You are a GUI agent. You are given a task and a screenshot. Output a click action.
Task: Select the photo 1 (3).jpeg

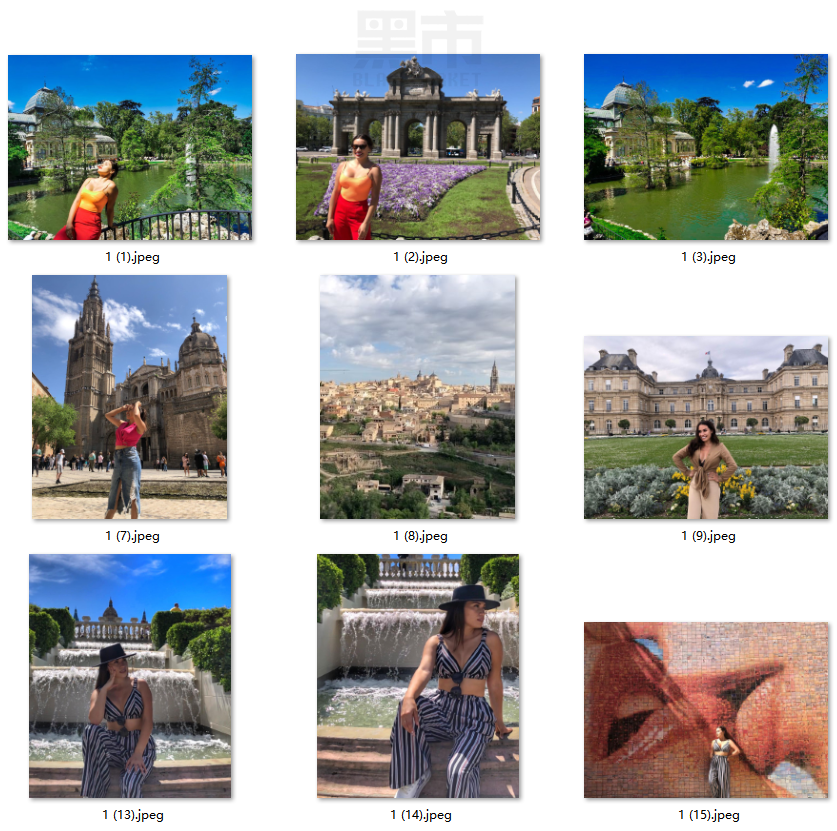click(x=706, y=148)
